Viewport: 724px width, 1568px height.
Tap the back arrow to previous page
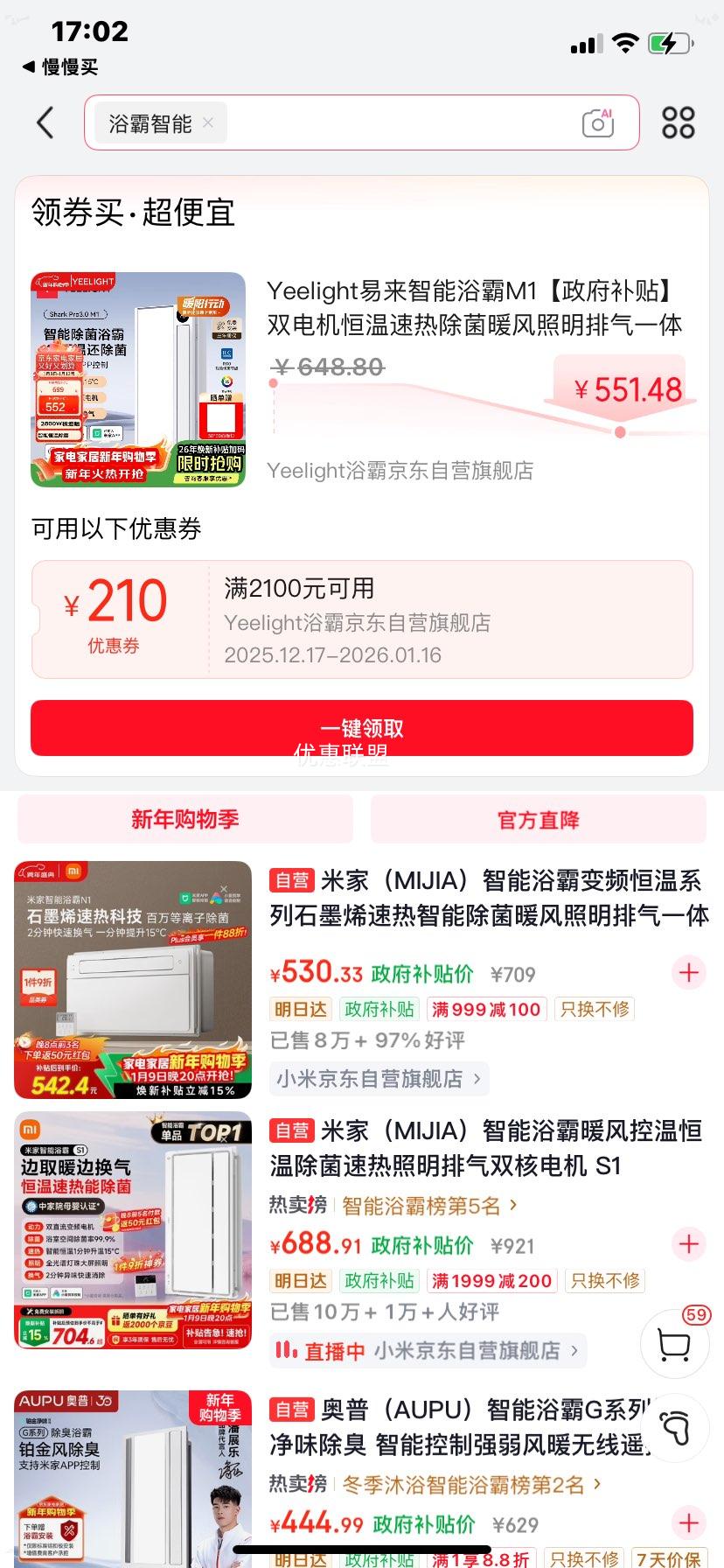click(x=45, y=123)
